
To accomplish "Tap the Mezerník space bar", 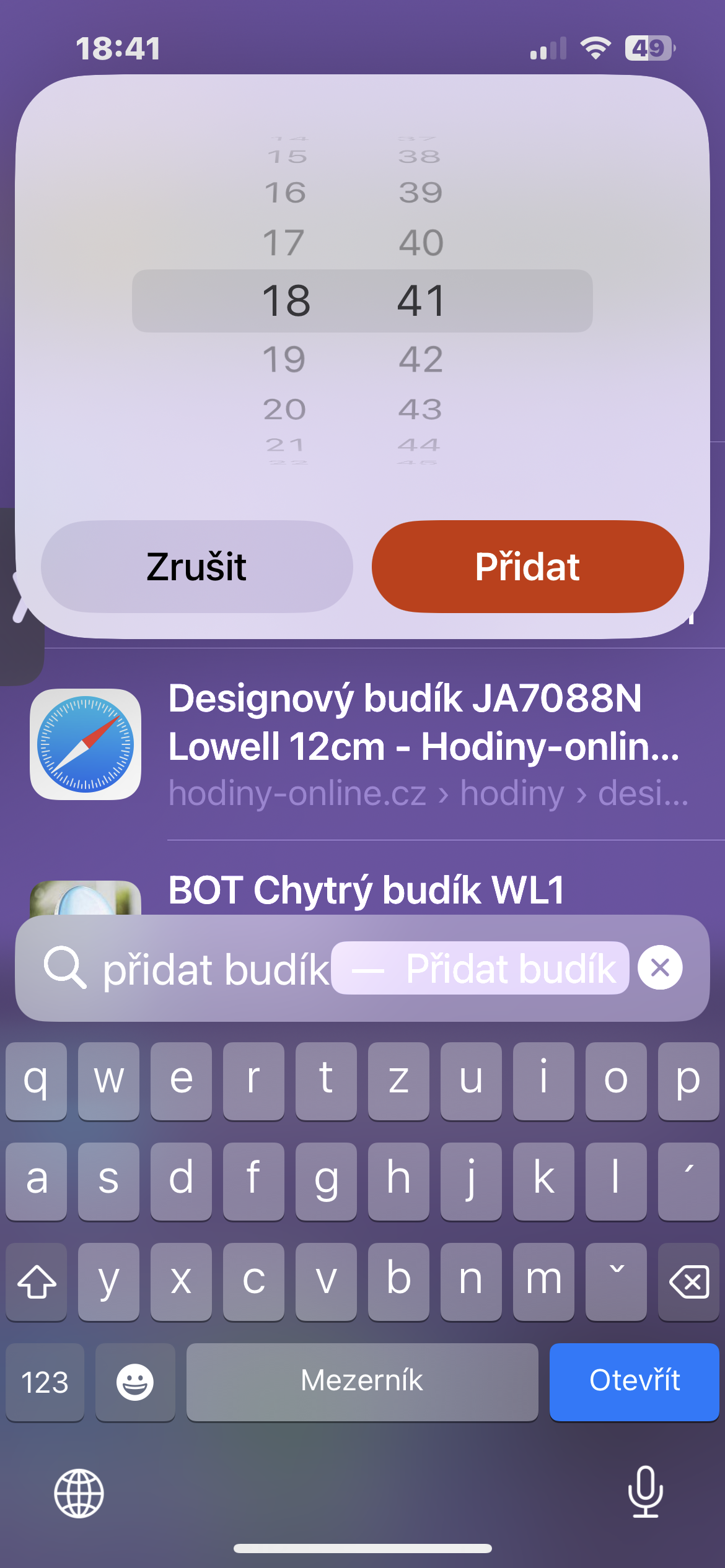I will (362, 1381).
